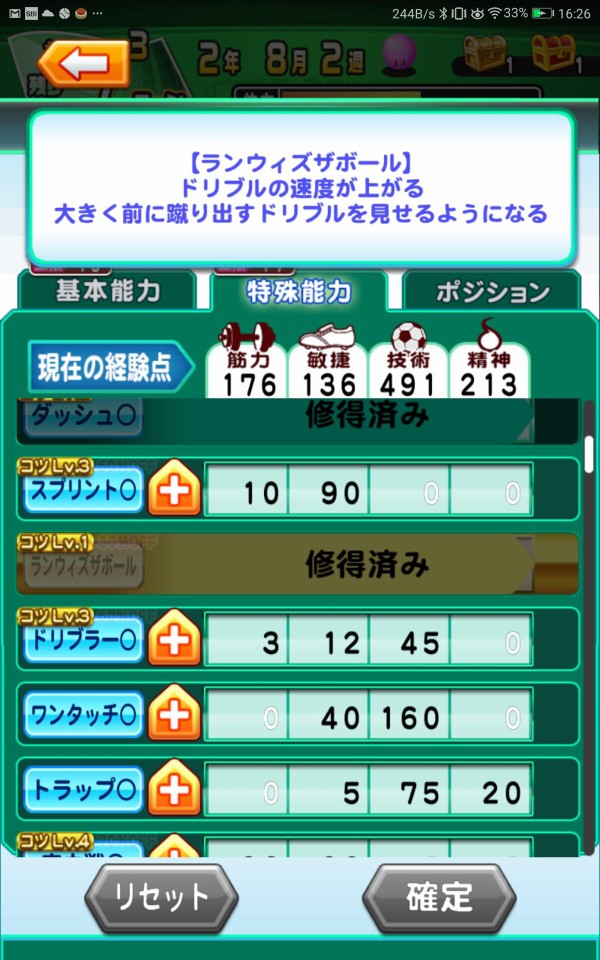Go back with the orange arrow

point(85,64)
